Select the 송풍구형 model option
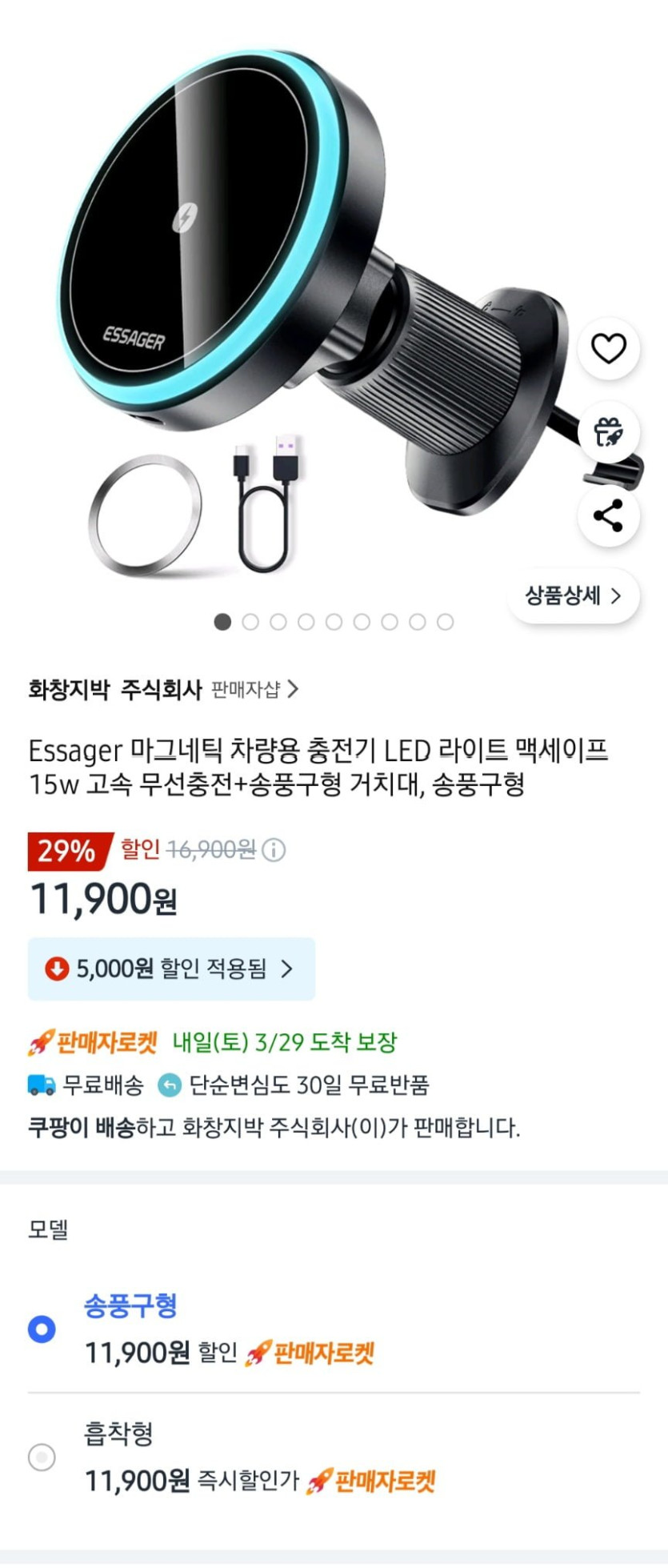Screen dimensions: 668x1568 [42, 1329]
